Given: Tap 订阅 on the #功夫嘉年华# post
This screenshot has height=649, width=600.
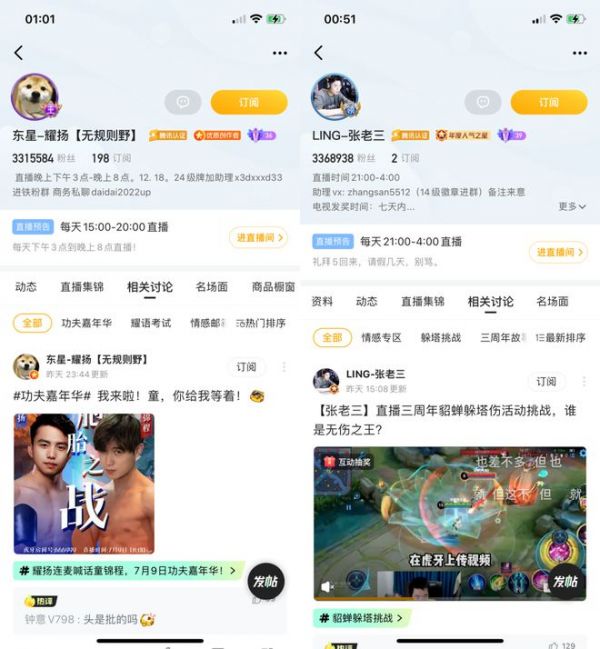Looking at the screenshot, I should (x=245, y=366).
